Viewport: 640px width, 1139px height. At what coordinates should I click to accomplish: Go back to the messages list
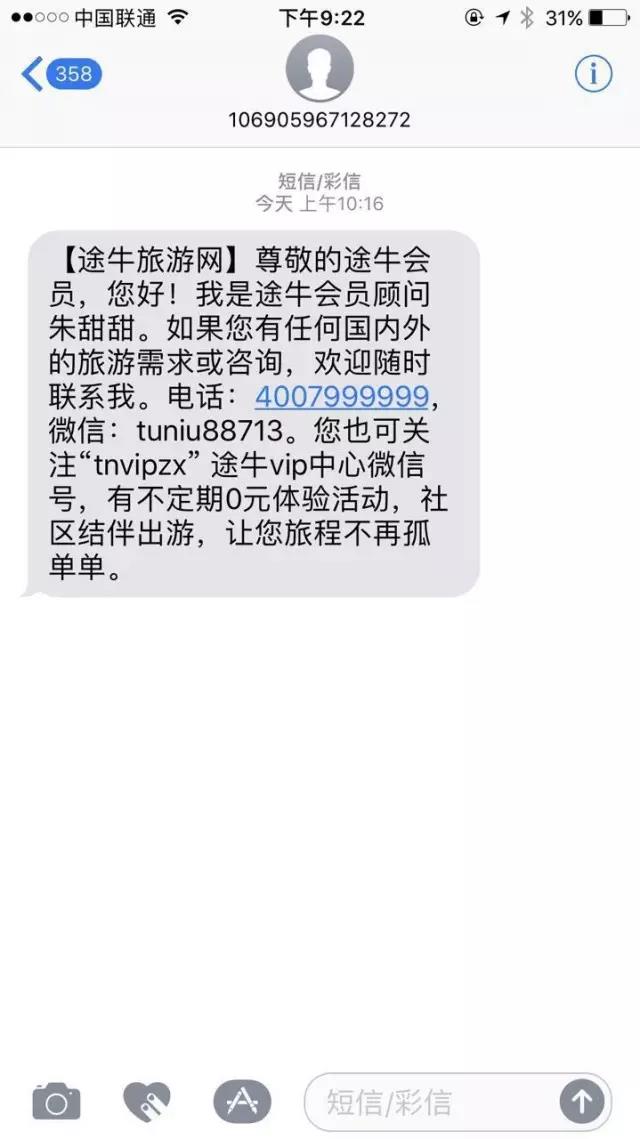click(60, 74)
